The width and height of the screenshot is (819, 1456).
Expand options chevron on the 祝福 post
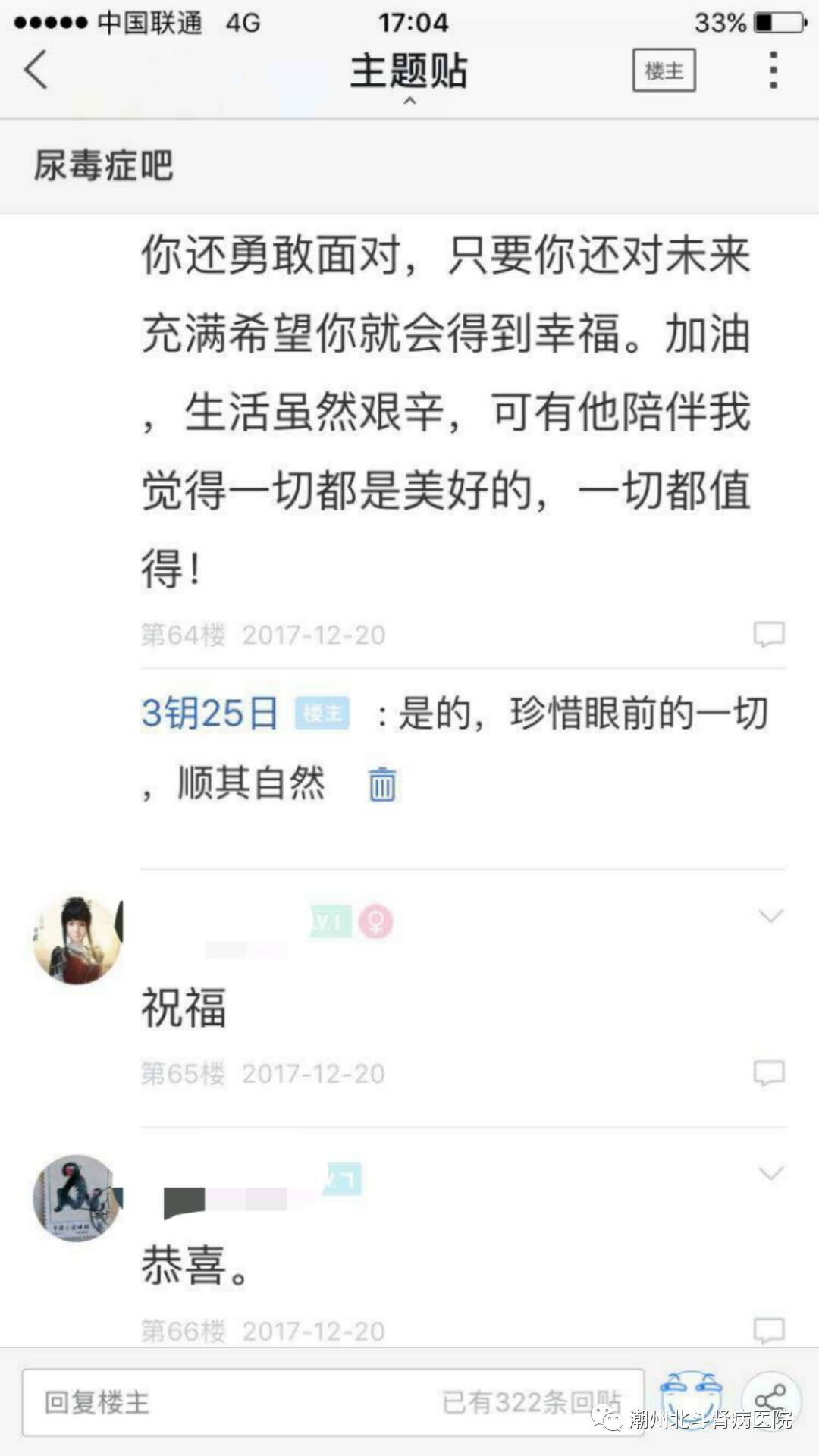click(x=770, y=917)
